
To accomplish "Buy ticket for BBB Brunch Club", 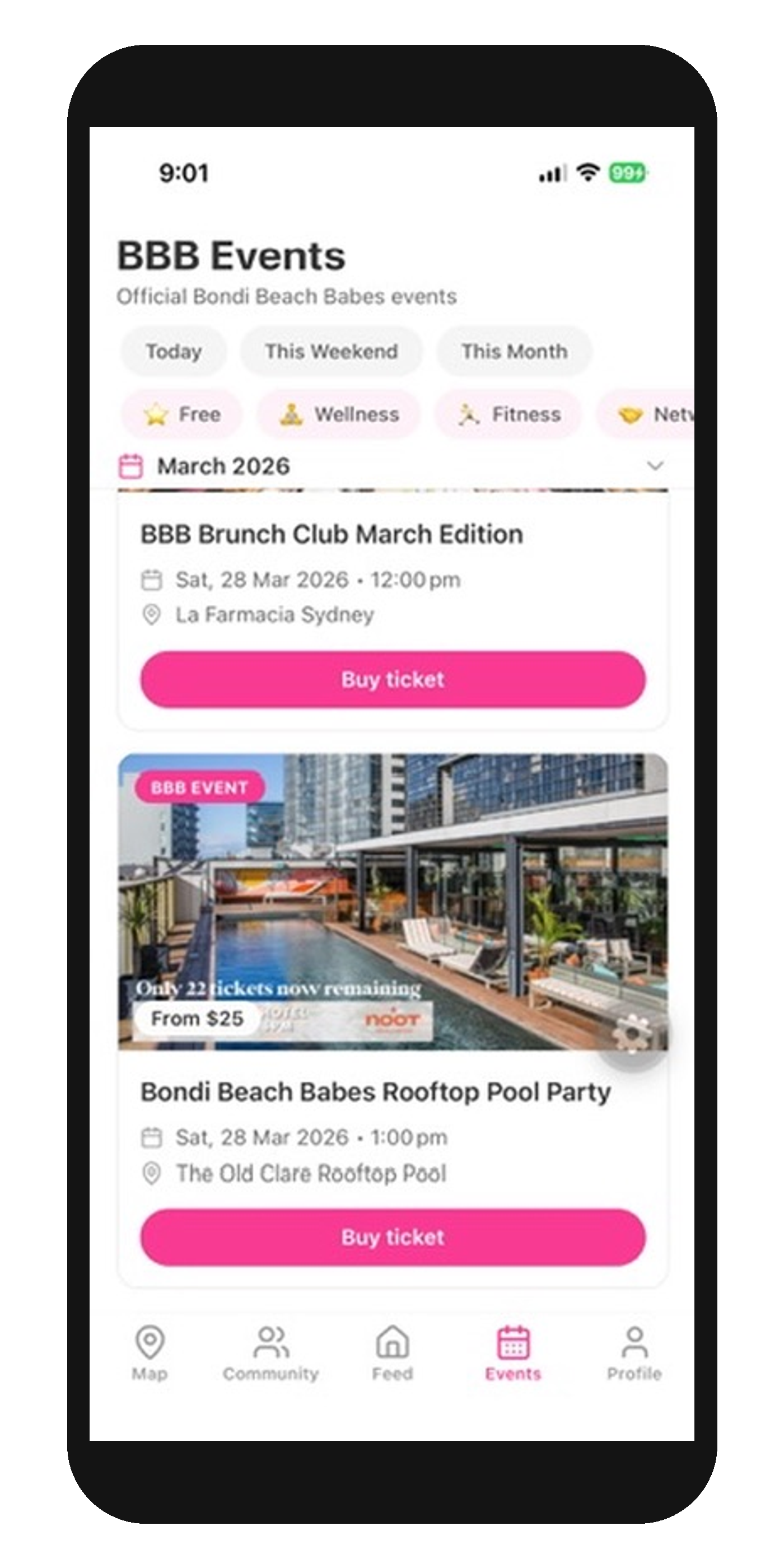I will point(393,679).
